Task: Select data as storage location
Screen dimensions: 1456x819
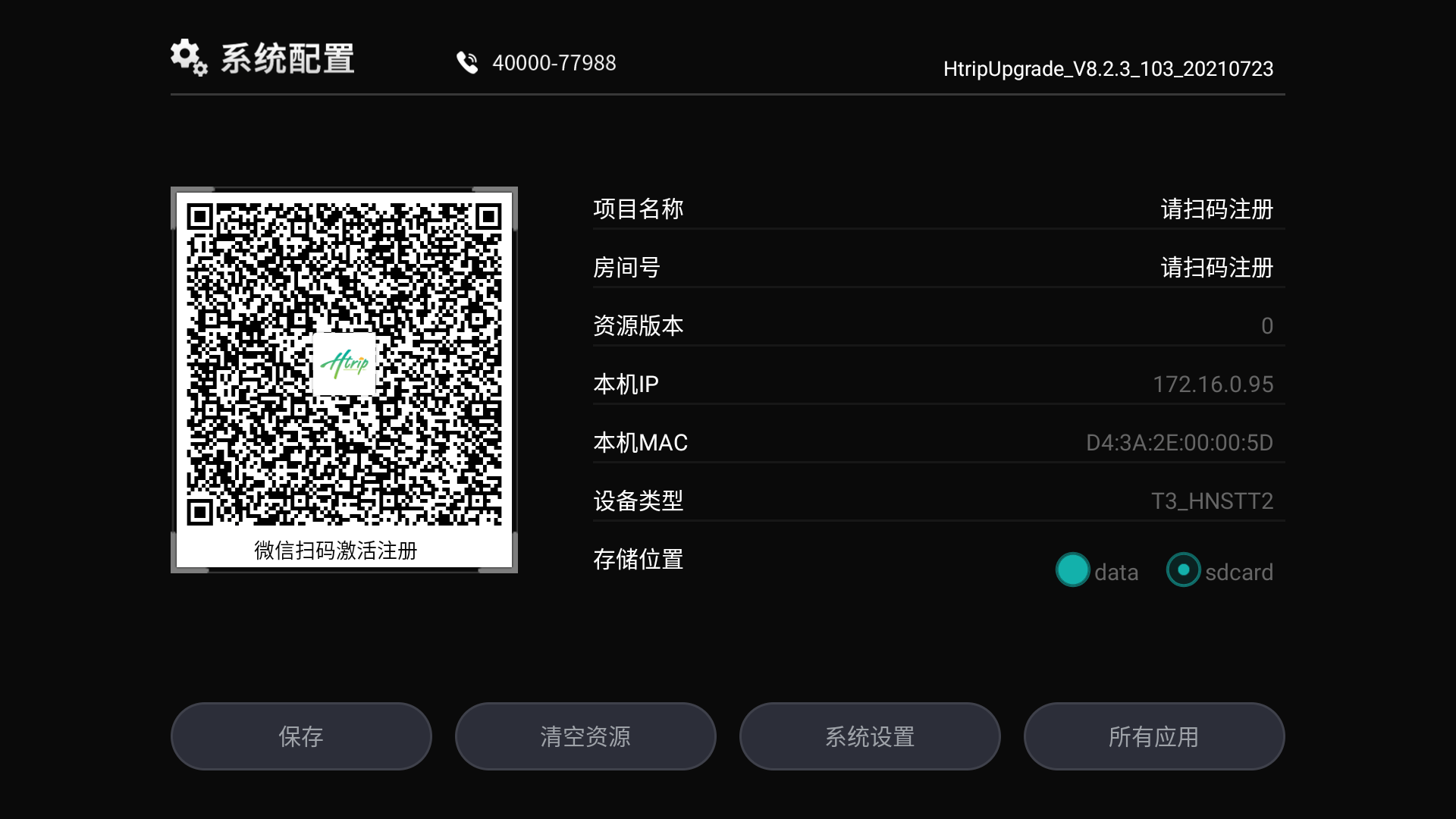Action: [1073, 570]
